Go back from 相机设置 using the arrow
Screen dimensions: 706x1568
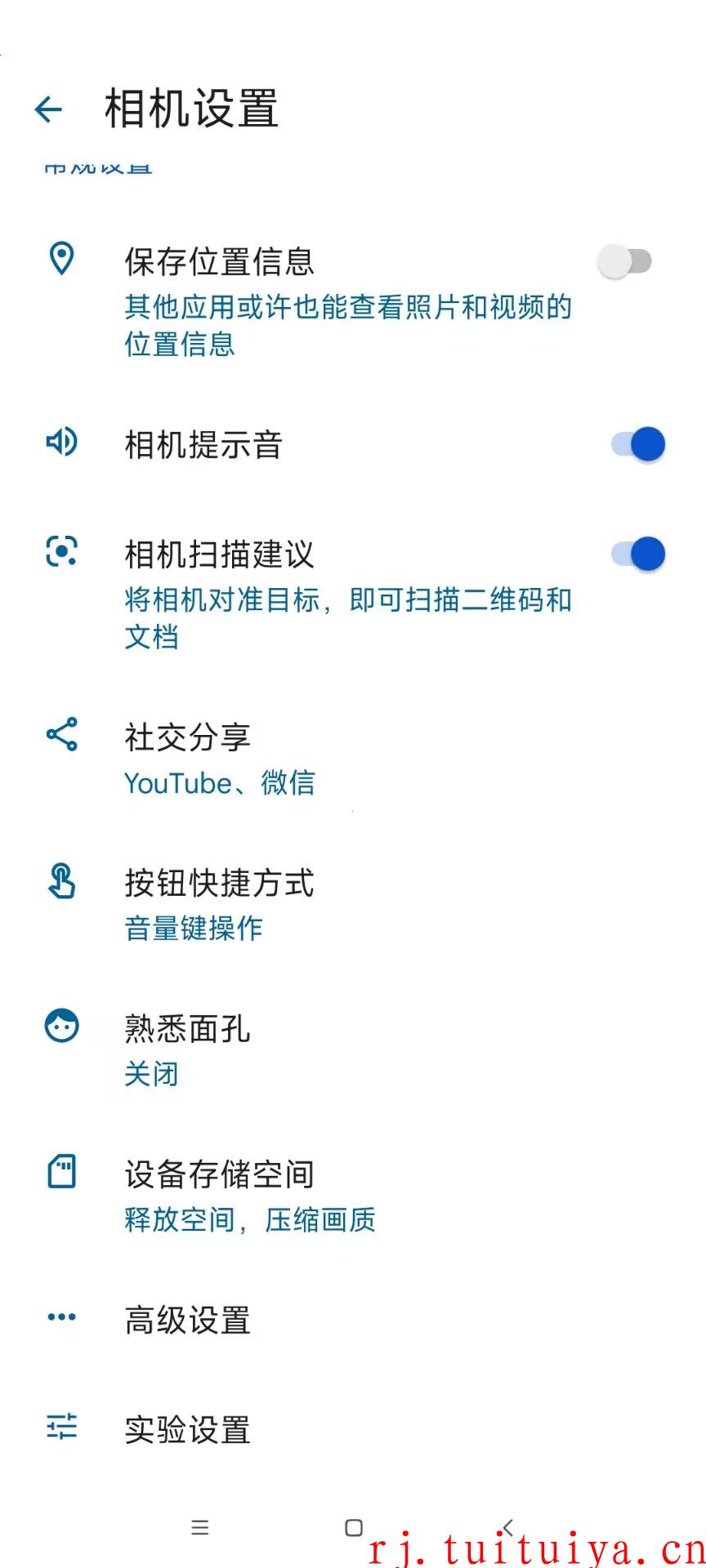(x=49, y=109)
